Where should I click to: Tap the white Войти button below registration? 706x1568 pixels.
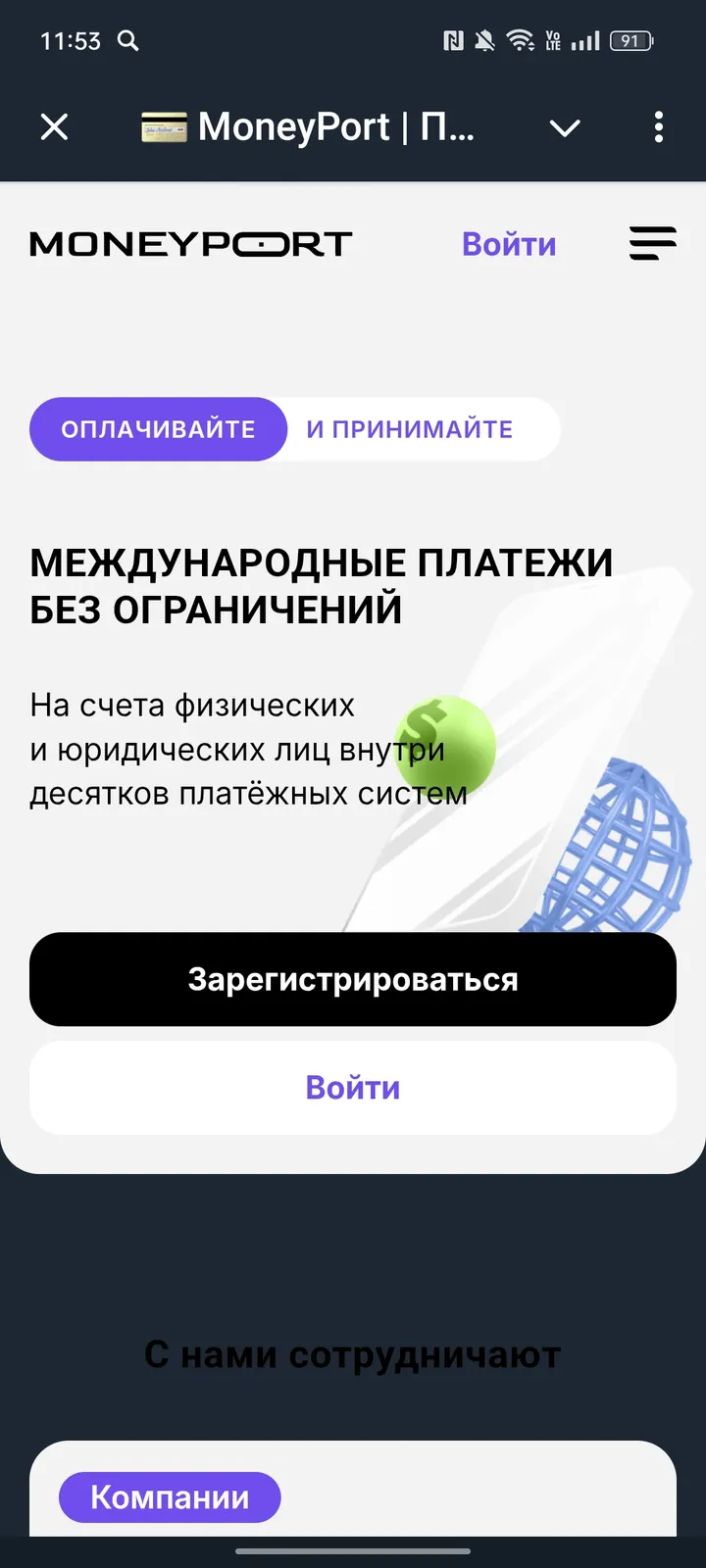click(353, 1088)
